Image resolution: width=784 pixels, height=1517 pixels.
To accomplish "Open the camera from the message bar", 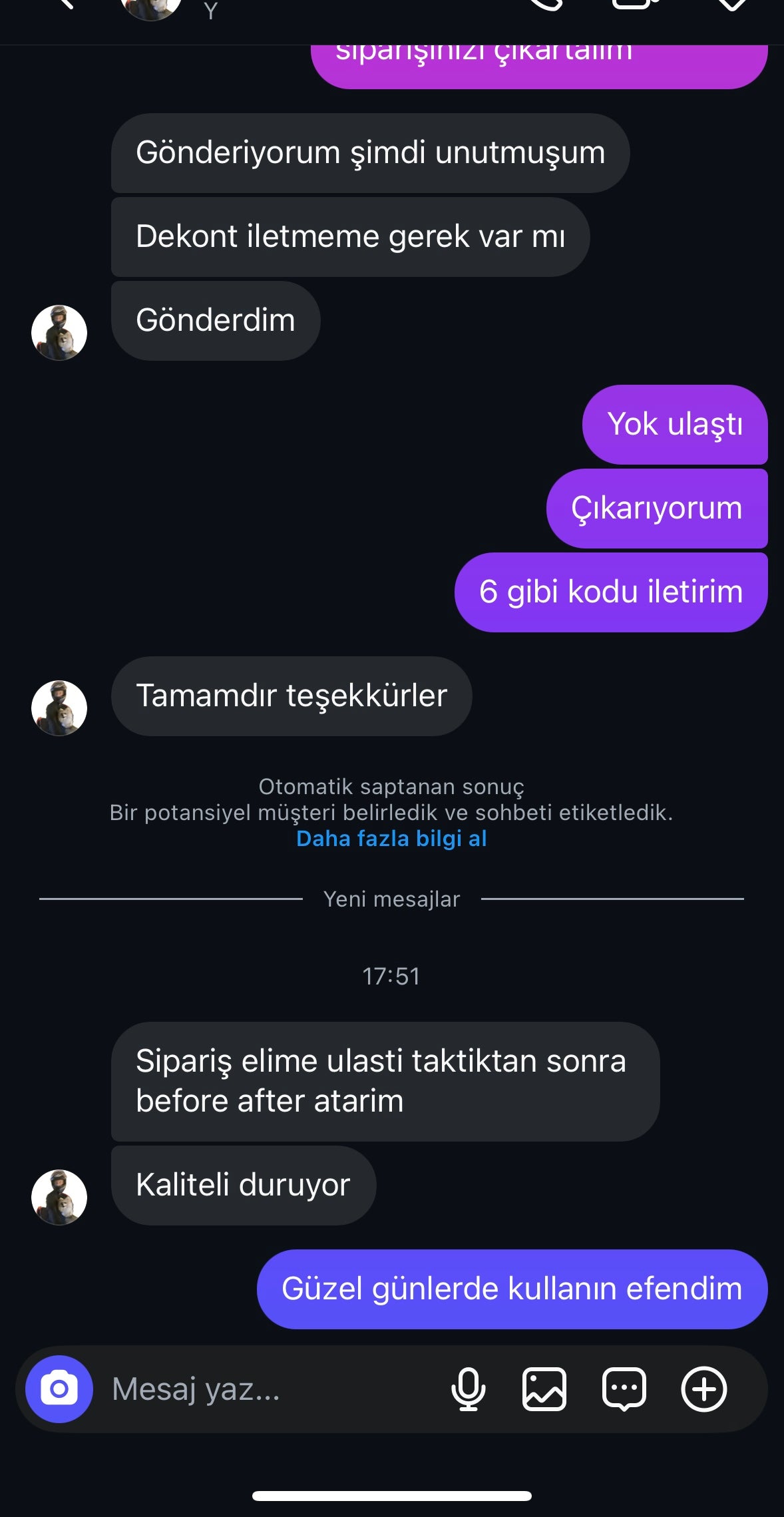I will point(59,1389).
